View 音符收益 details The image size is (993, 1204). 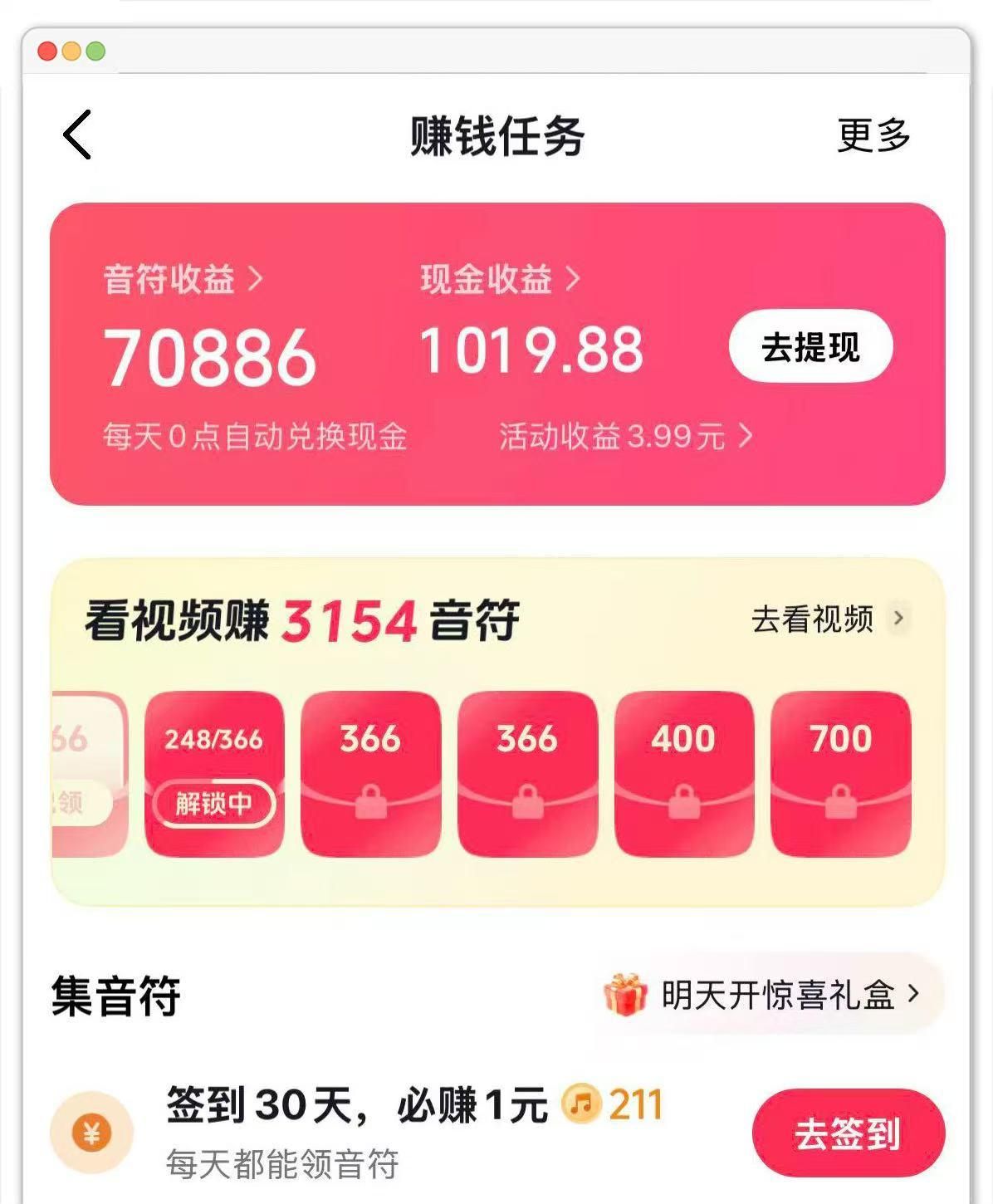pyautogui.click(x=183, y=280)
